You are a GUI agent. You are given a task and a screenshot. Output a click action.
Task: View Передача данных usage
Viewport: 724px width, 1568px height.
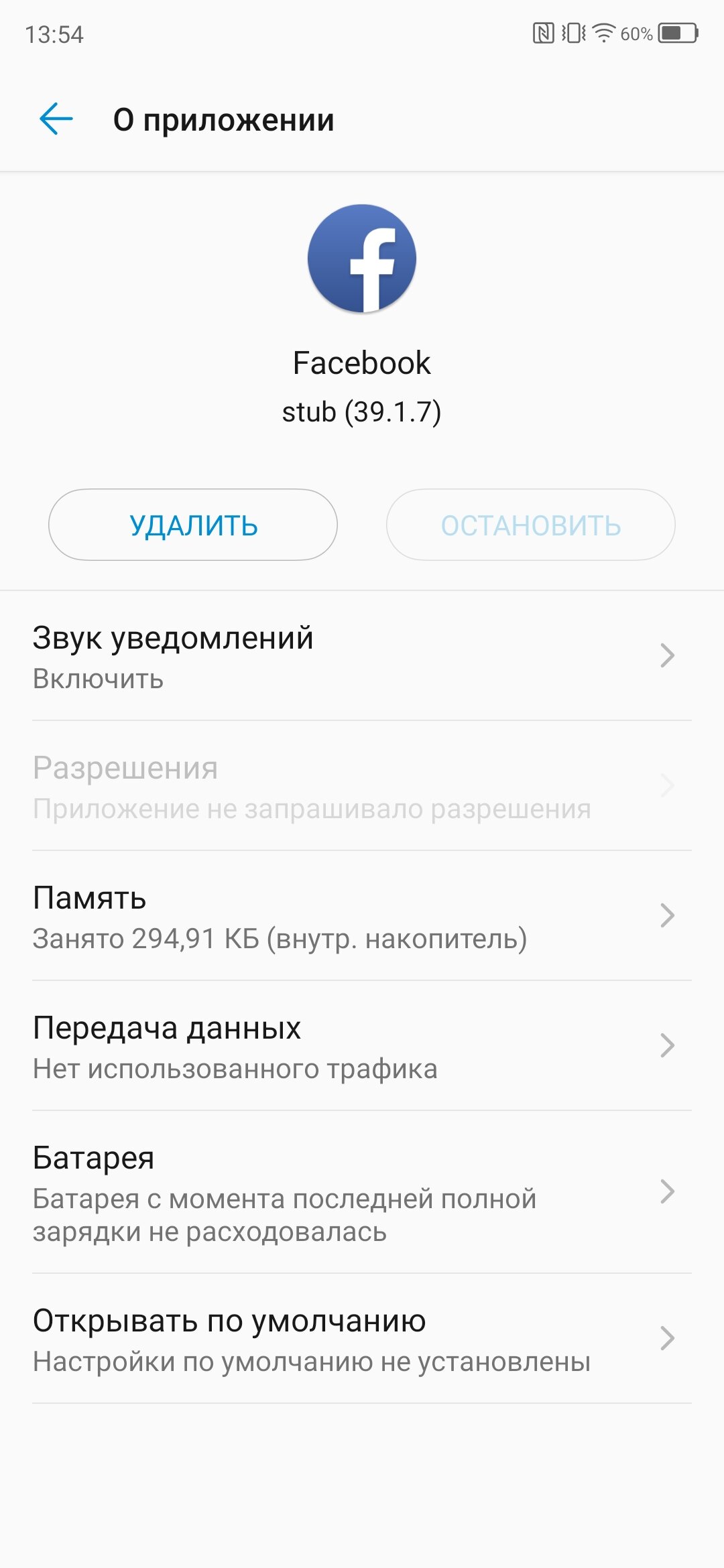tap(362, 1046)
